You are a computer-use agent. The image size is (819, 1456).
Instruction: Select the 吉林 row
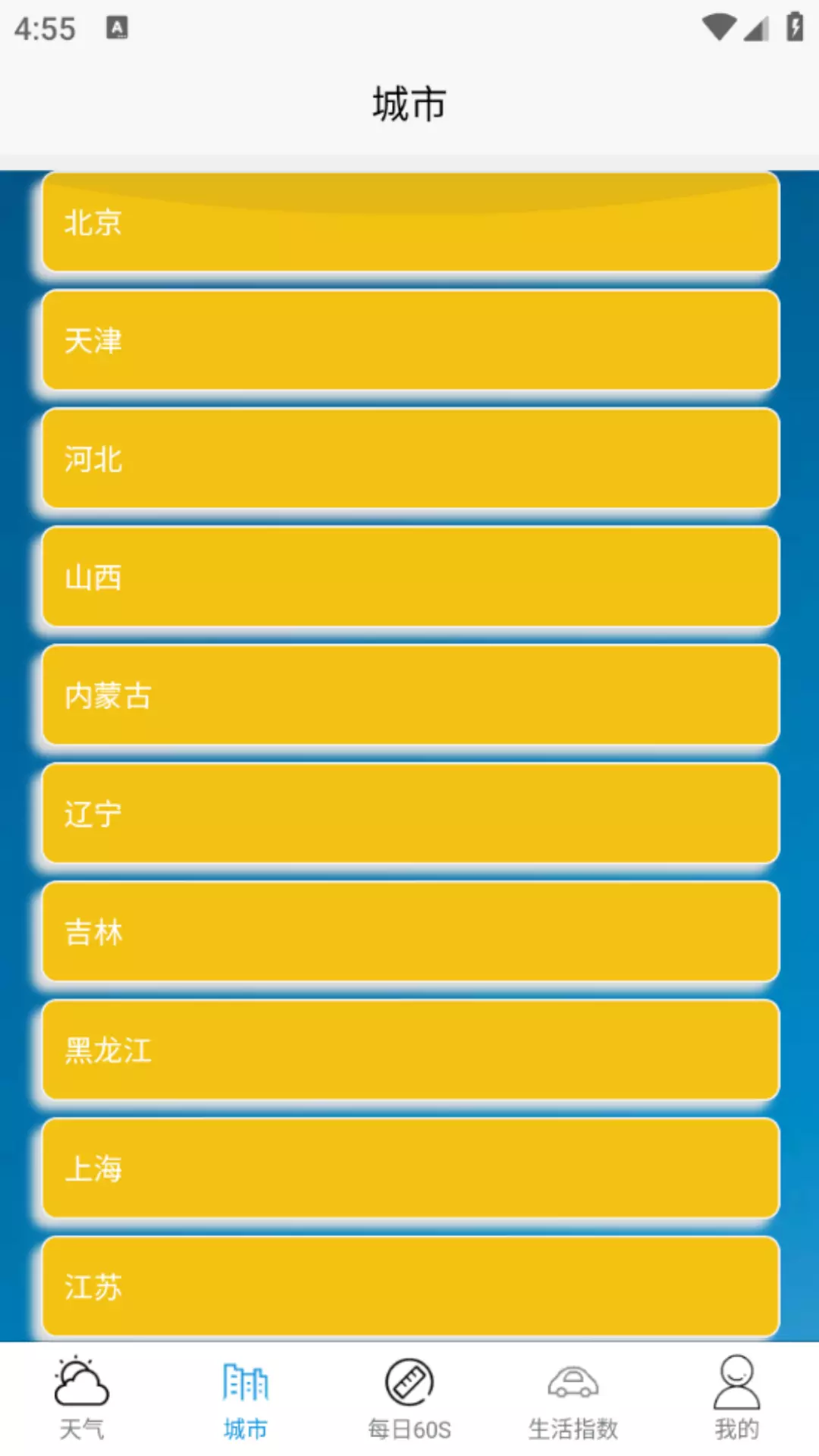pos(410,932)
